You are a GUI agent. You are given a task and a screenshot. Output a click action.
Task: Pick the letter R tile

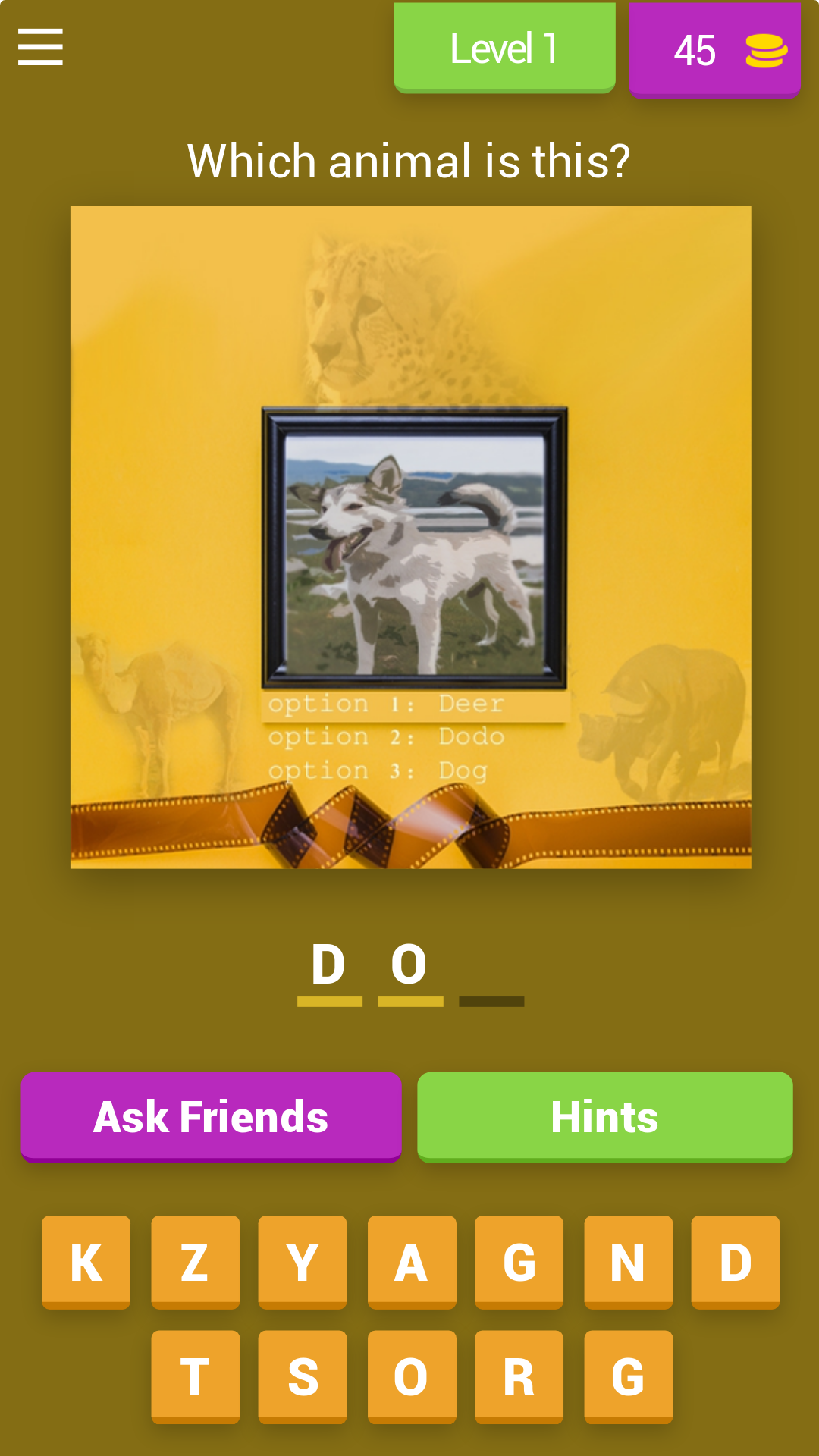519,1376
